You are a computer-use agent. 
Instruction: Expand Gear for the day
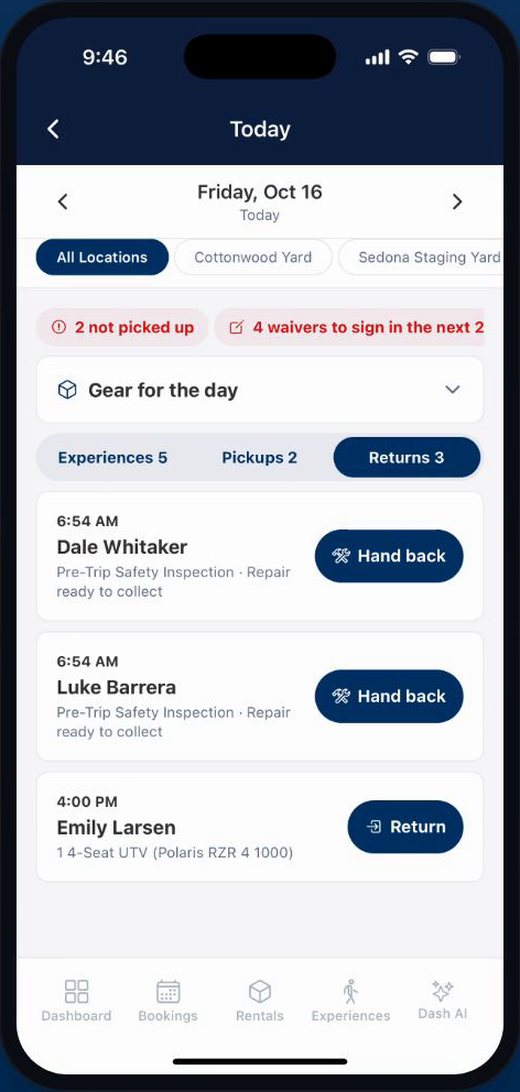[x=260, y=390]
